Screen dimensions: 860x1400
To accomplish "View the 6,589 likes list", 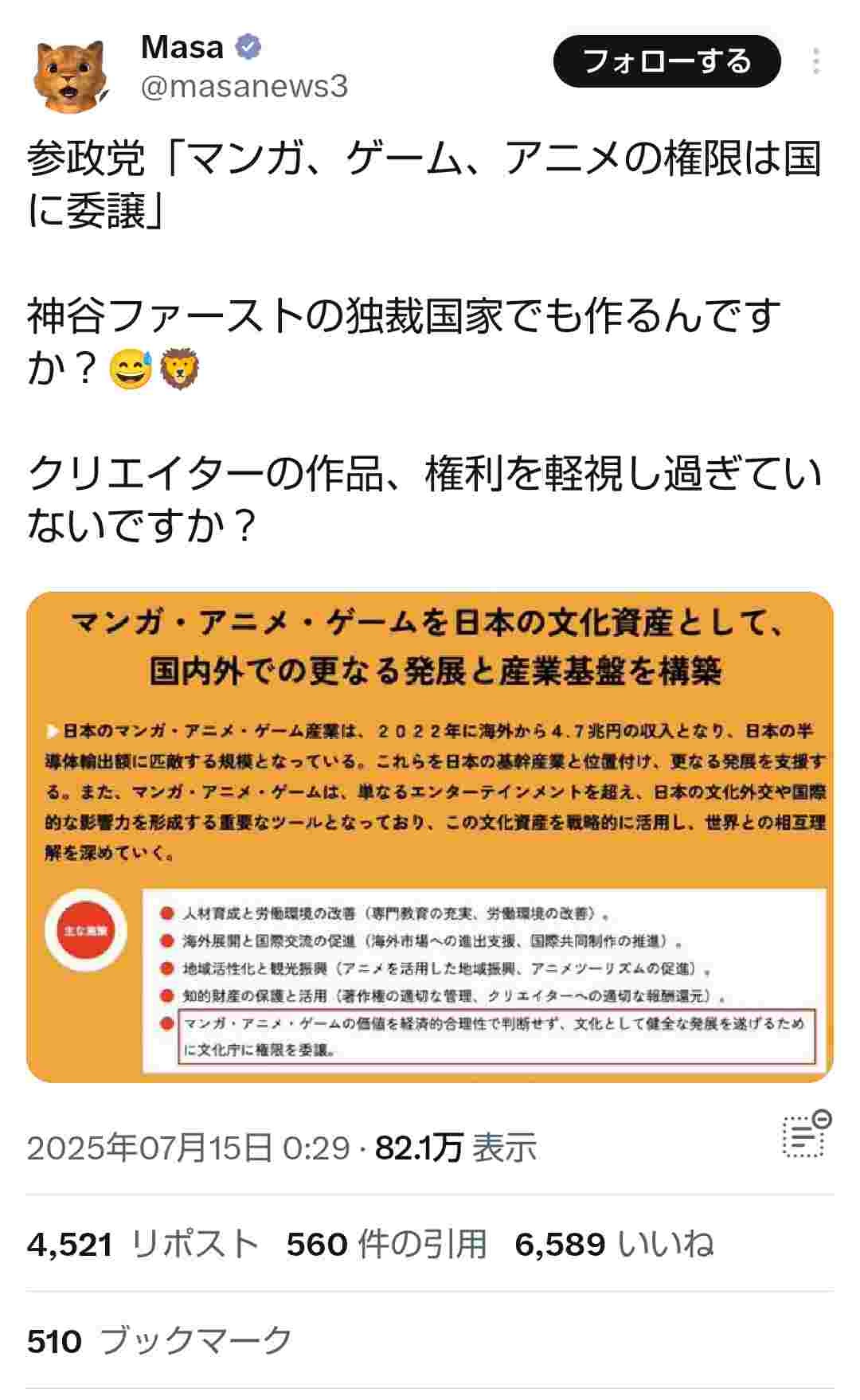I will coord(615,1244).
